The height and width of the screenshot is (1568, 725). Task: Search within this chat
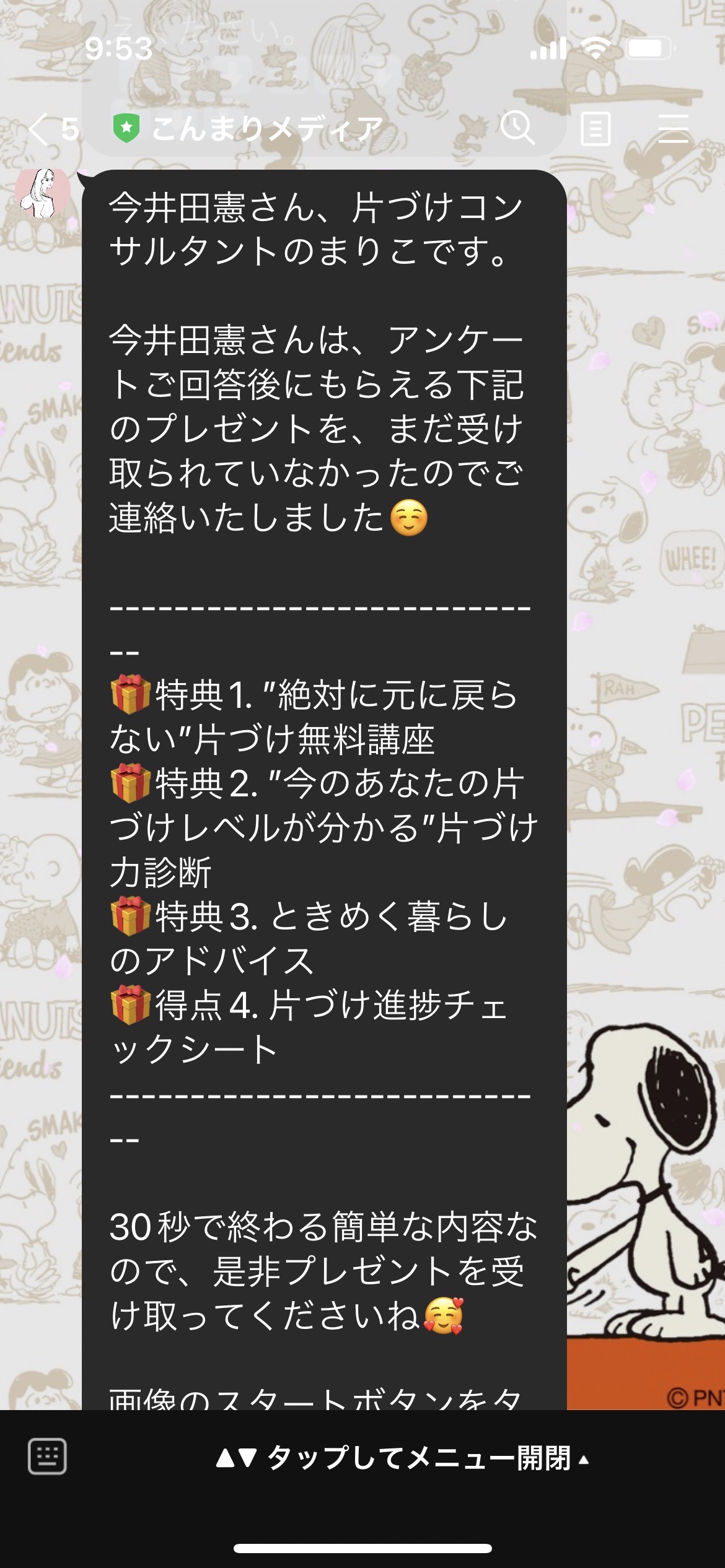click(517, 128)
